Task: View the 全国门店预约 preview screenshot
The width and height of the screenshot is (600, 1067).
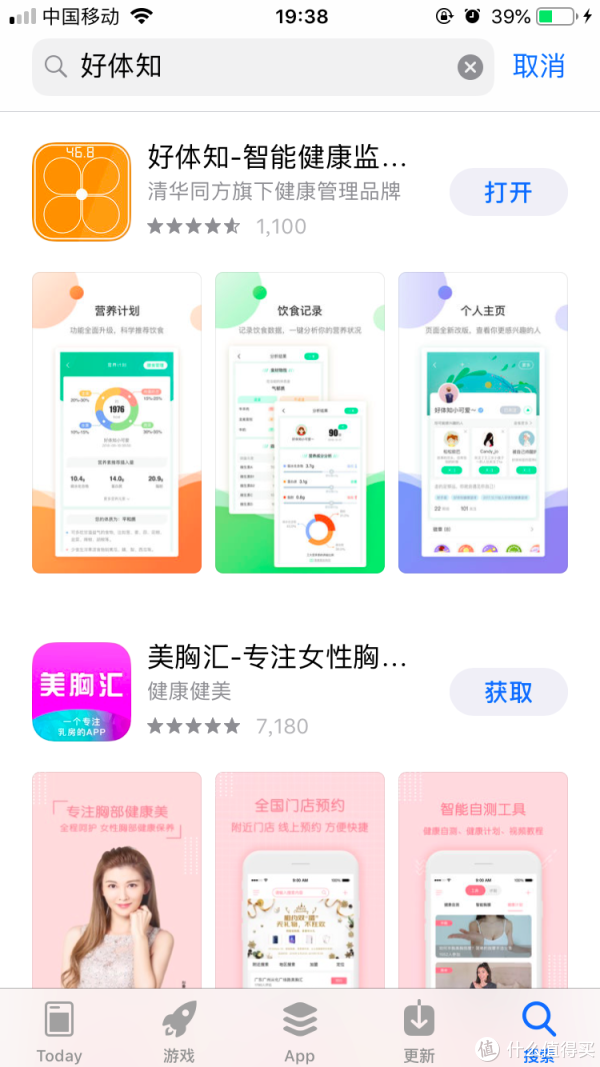Action: click(300, 881)
